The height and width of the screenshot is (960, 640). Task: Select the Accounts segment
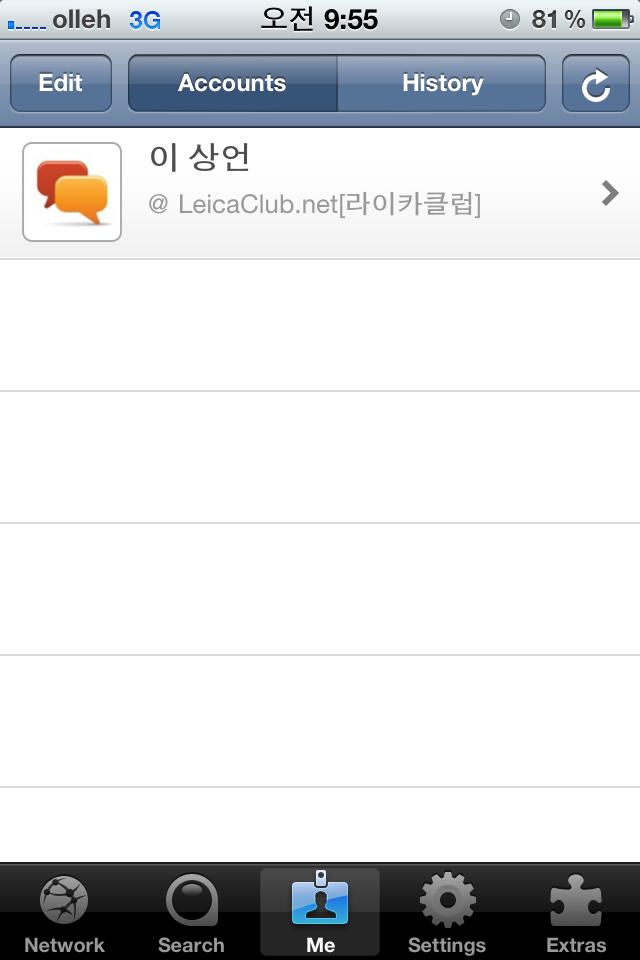(x=232, y=84)
